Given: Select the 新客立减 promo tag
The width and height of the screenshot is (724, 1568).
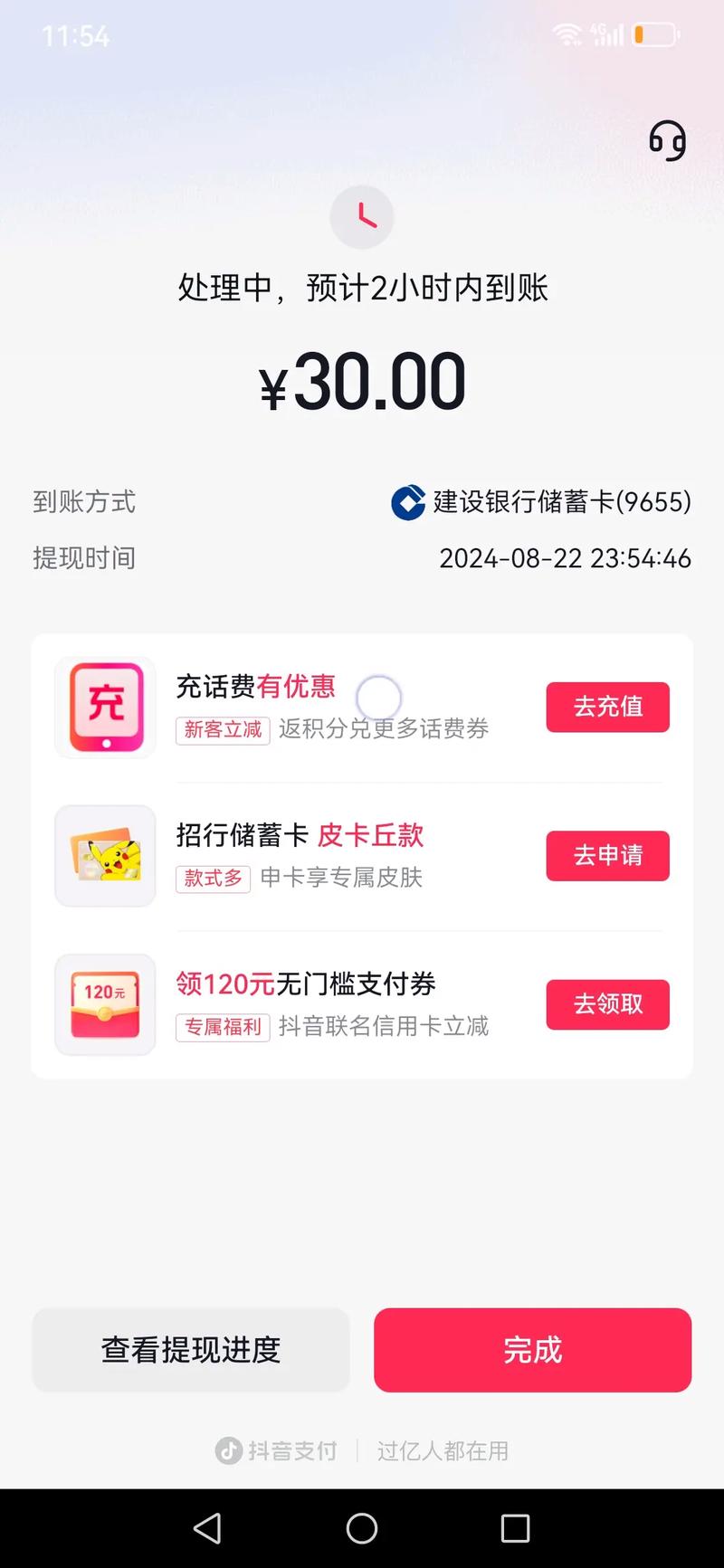Looking at the screenshot, I should [x=223, y=731].
